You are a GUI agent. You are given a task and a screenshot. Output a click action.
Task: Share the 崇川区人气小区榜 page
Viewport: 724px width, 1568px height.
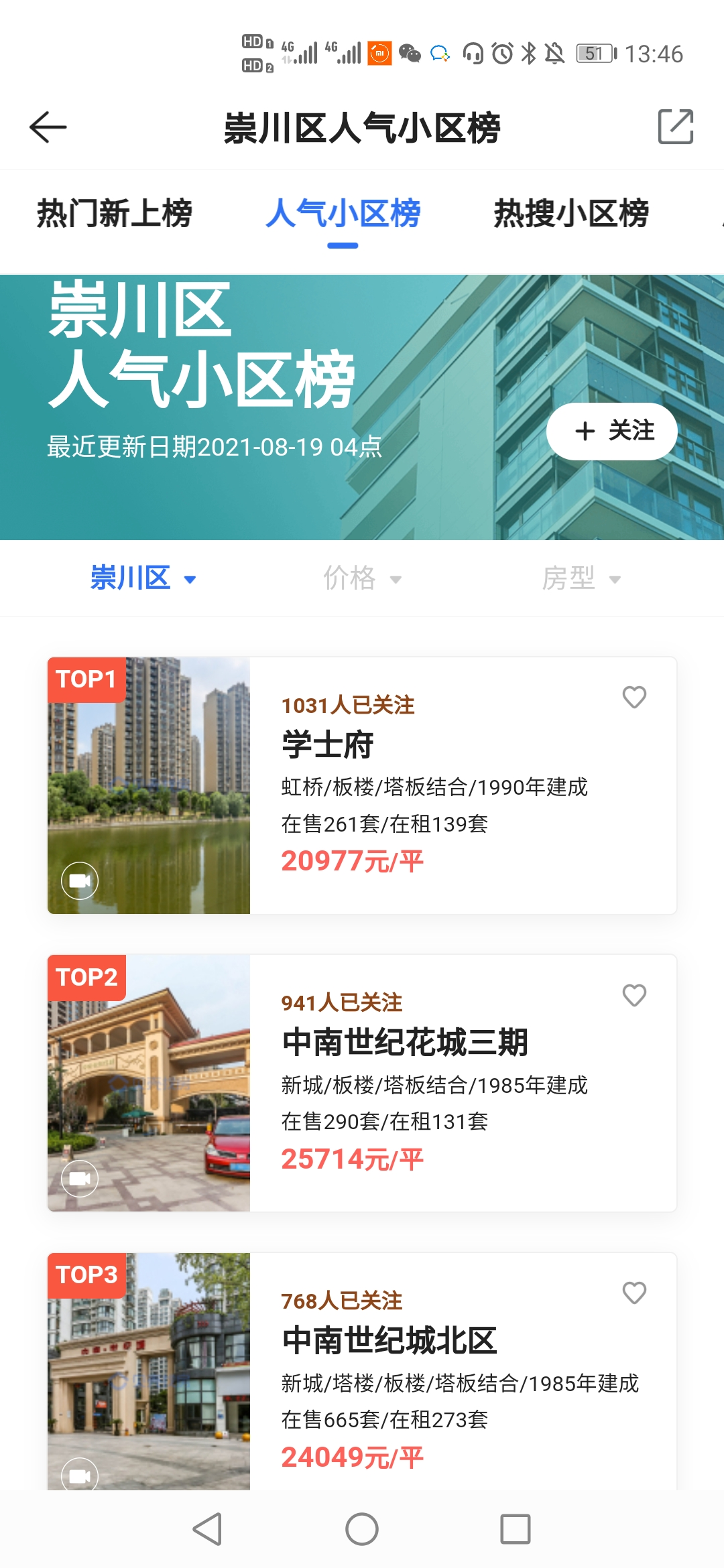[675, 127]
